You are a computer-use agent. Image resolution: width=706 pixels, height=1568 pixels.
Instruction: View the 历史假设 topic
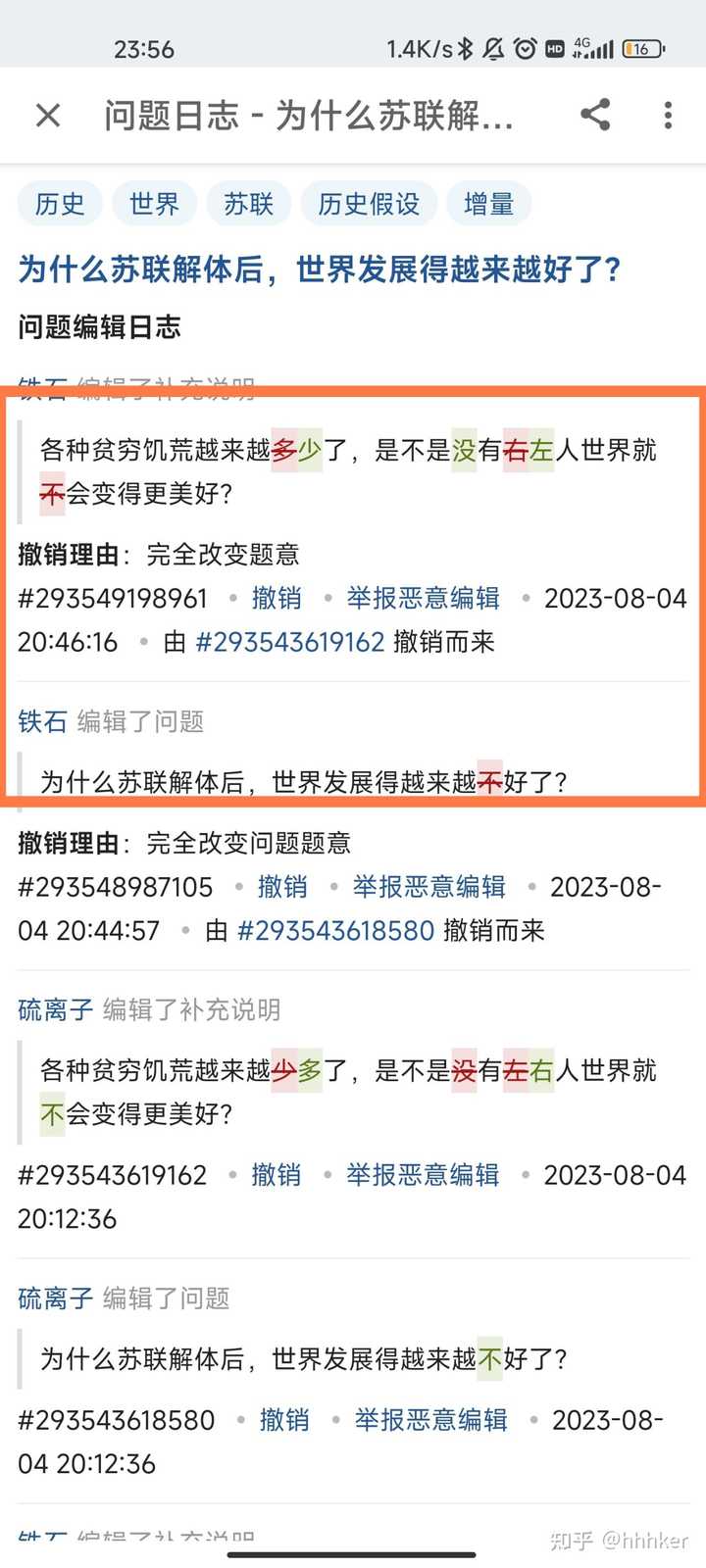[369, 204]
